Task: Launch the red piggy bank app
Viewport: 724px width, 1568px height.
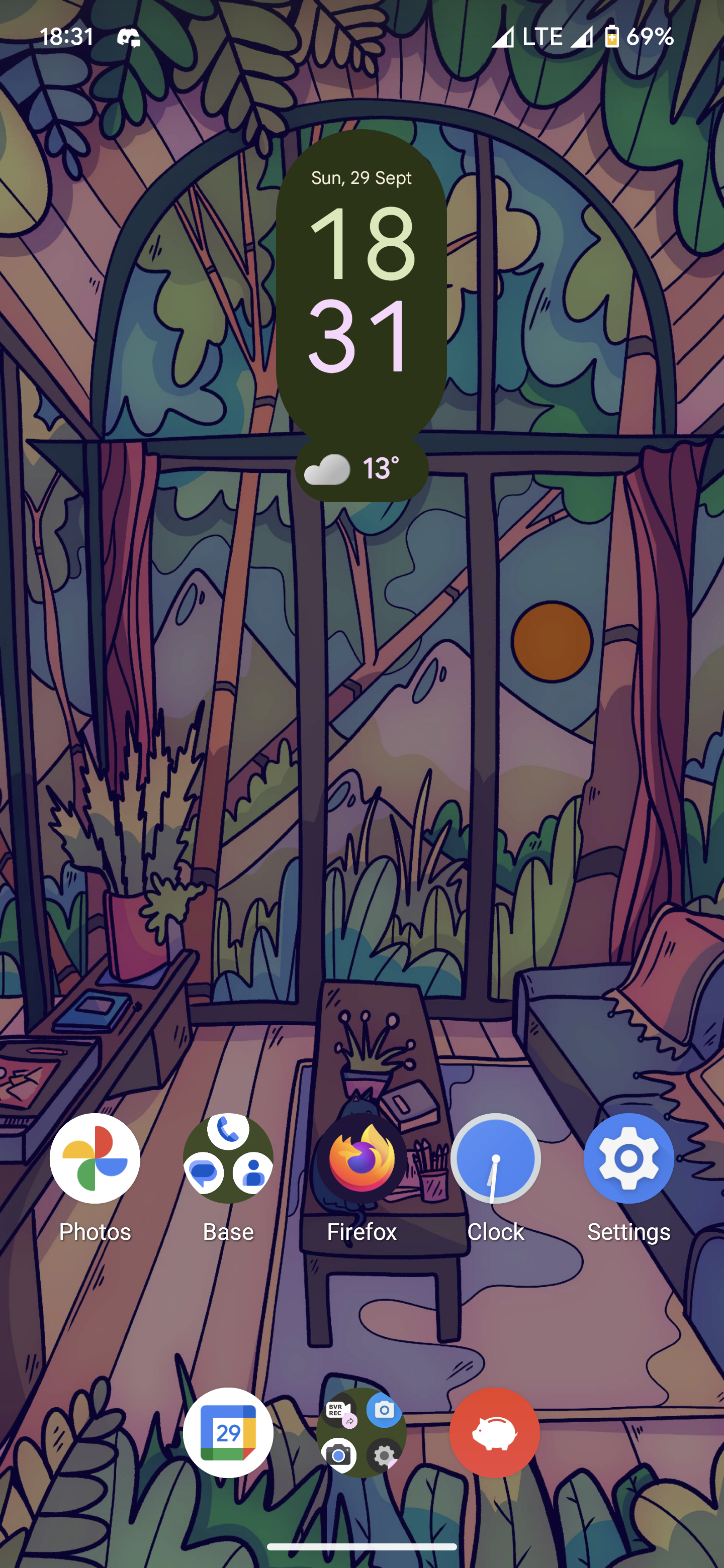Action: (x=494, y=1432)
